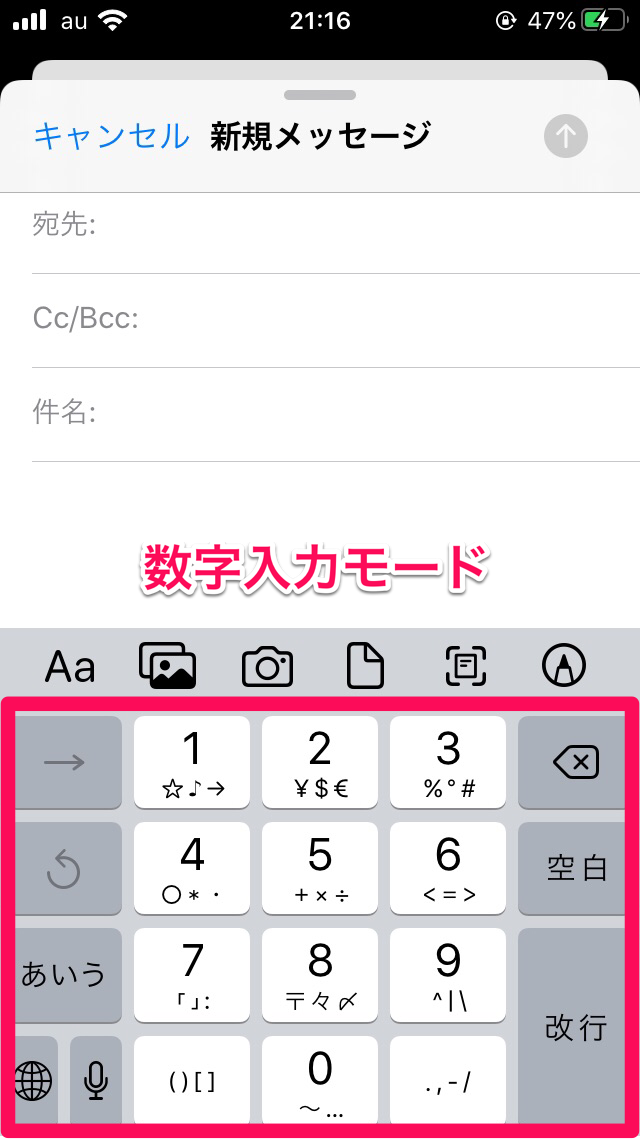Screen dimensions: 640x1139
Task: Tap the 空白 space key
Action: click(574, 868)
